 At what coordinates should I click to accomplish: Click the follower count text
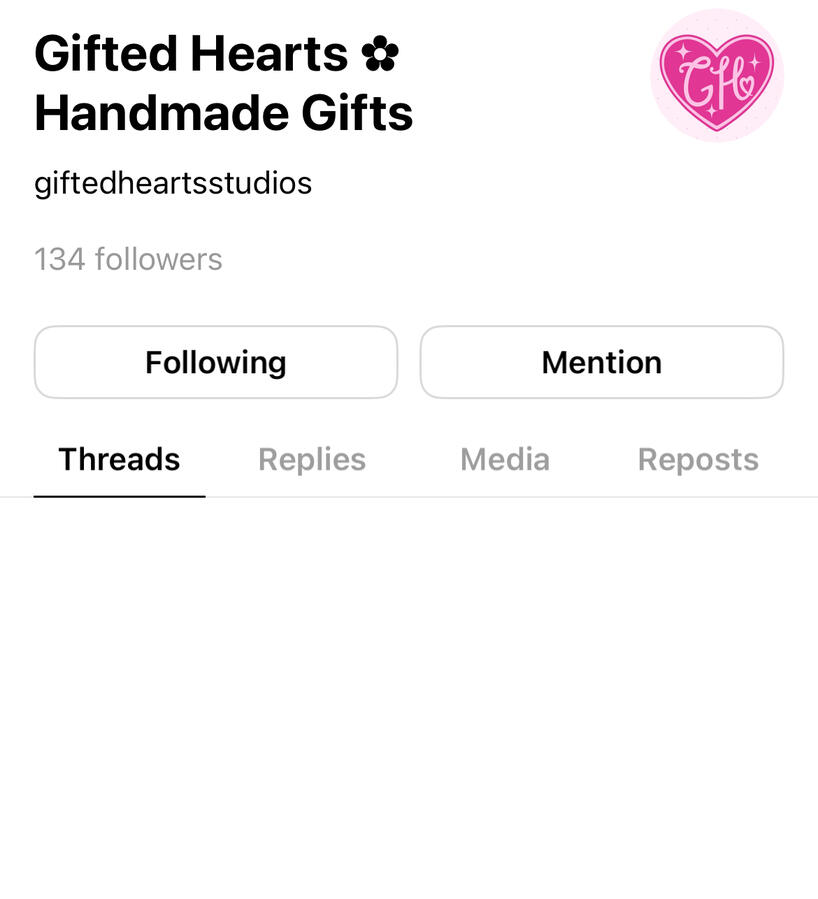click(128, 259)
